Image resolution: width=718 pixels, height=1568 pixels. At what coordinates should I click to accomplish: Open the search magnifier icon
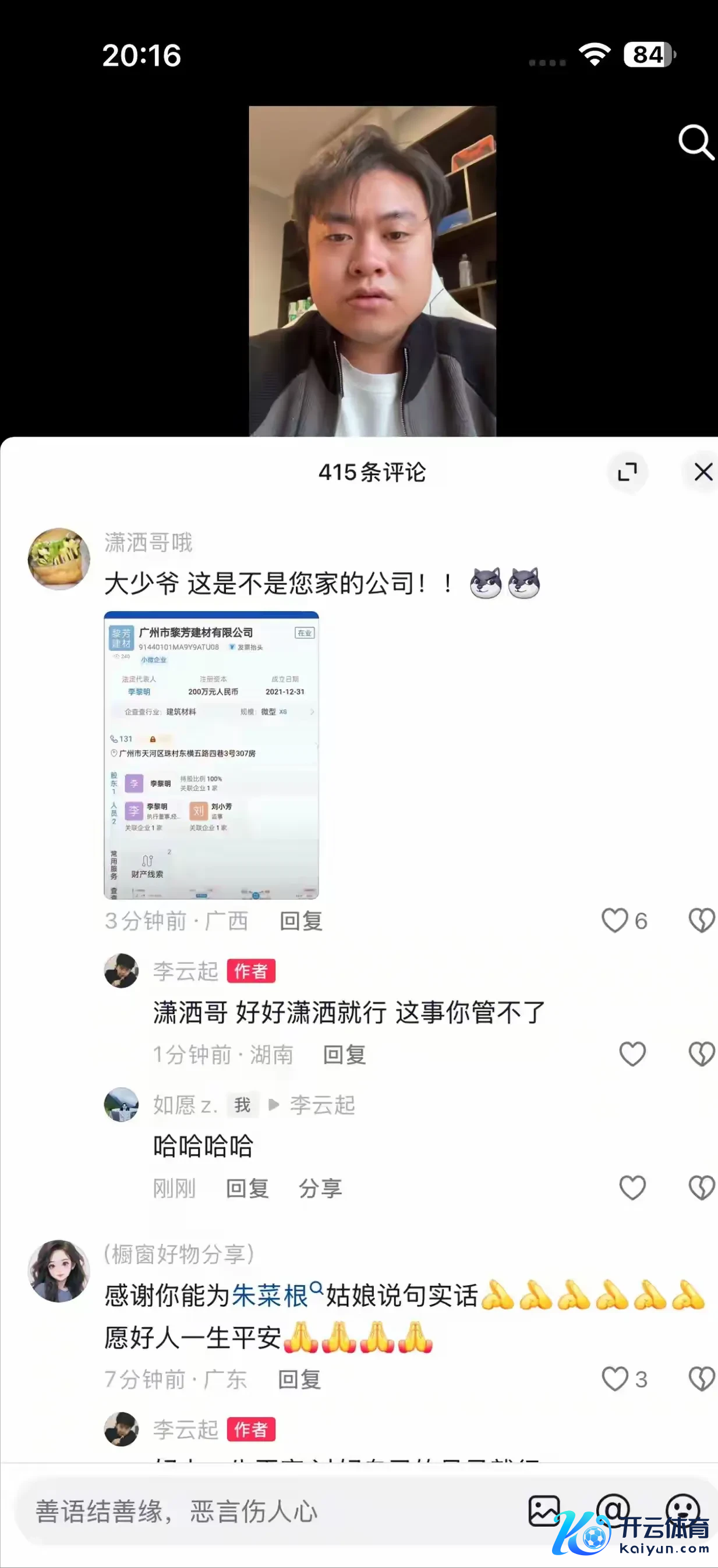(x=695, y=142)
